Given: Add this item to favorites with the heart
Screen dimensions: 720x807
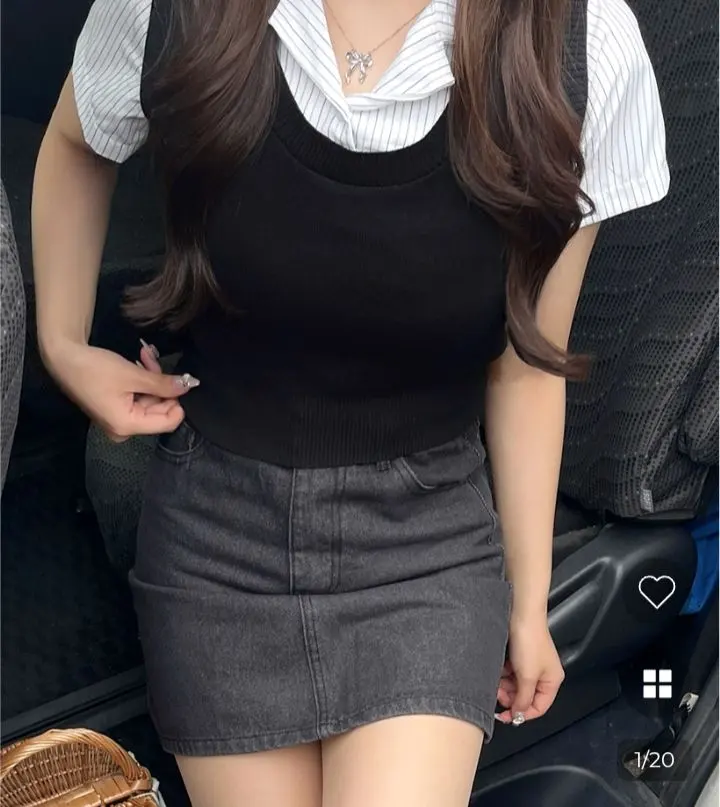Looking at the screenshot, I should click(x=657, y=592).
